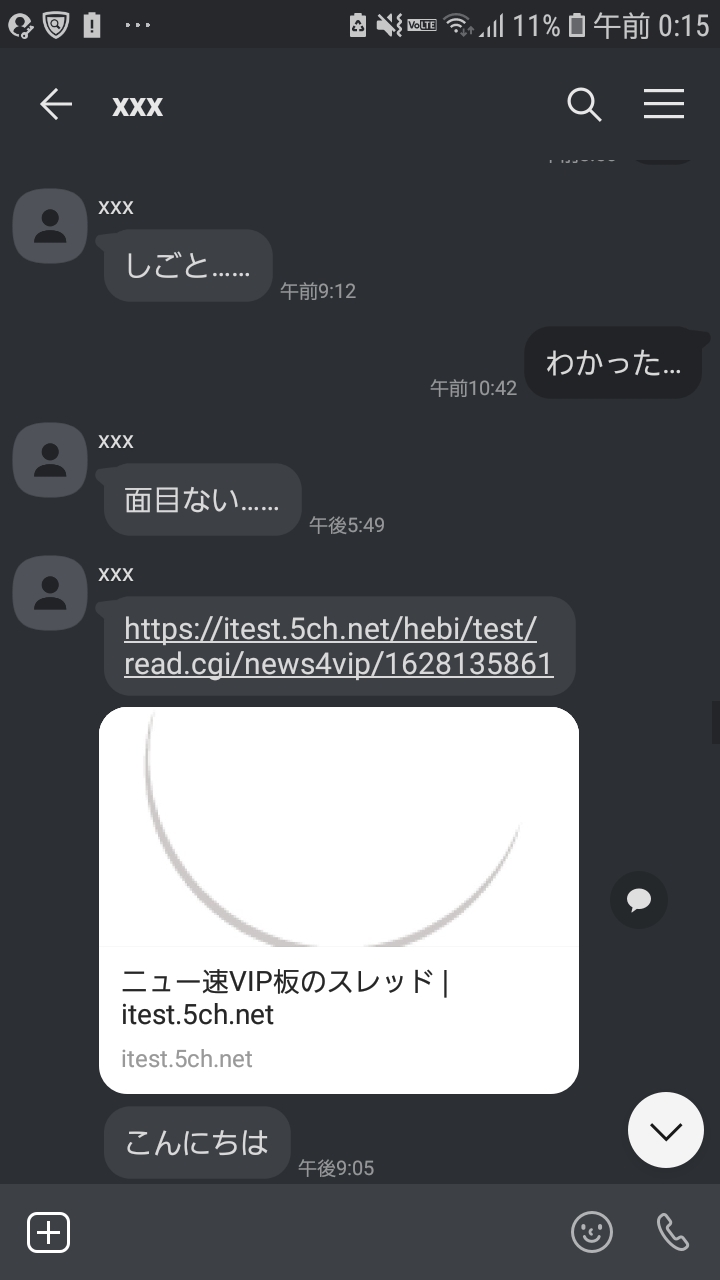Screen dimensions: 720x1280
Task: Go back from the xxx chat
Action: pyautogui.click(x=56, y=104)
